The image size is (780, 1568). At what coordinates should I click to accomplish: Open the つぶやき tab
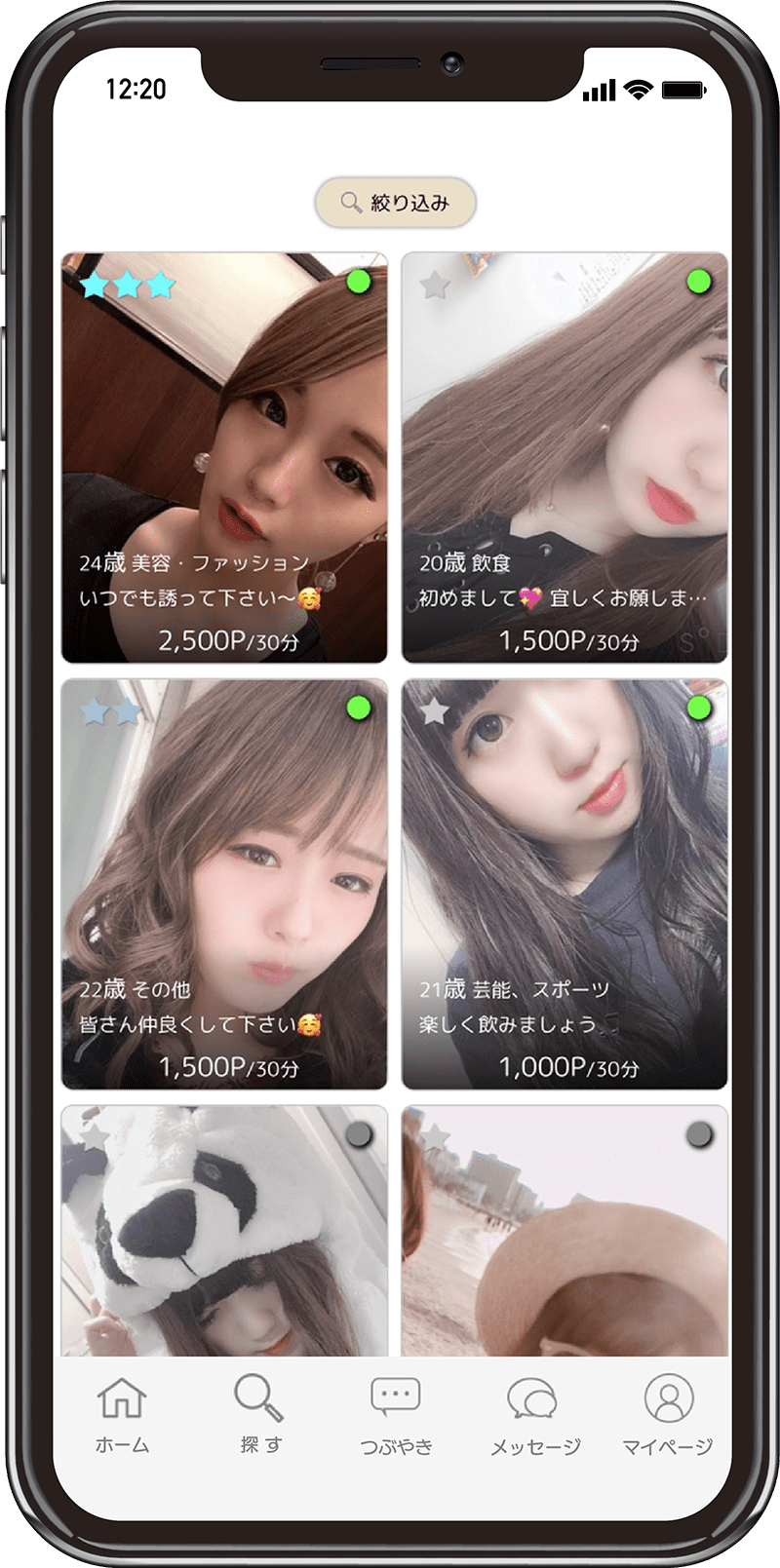coord(396,1415)
